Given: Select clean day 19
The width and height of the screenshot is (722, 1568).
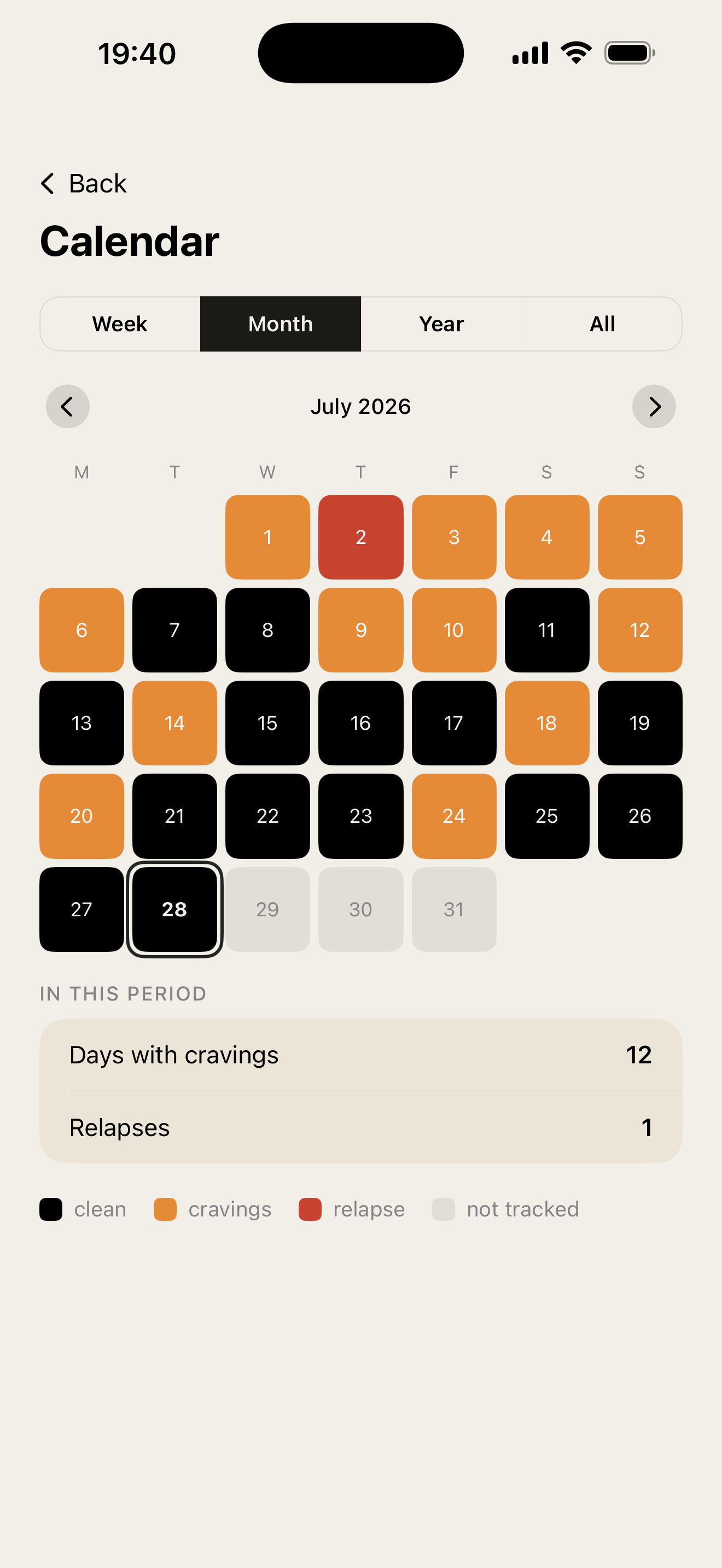Looking at the screenshot, I should click(x=640, y=723).
